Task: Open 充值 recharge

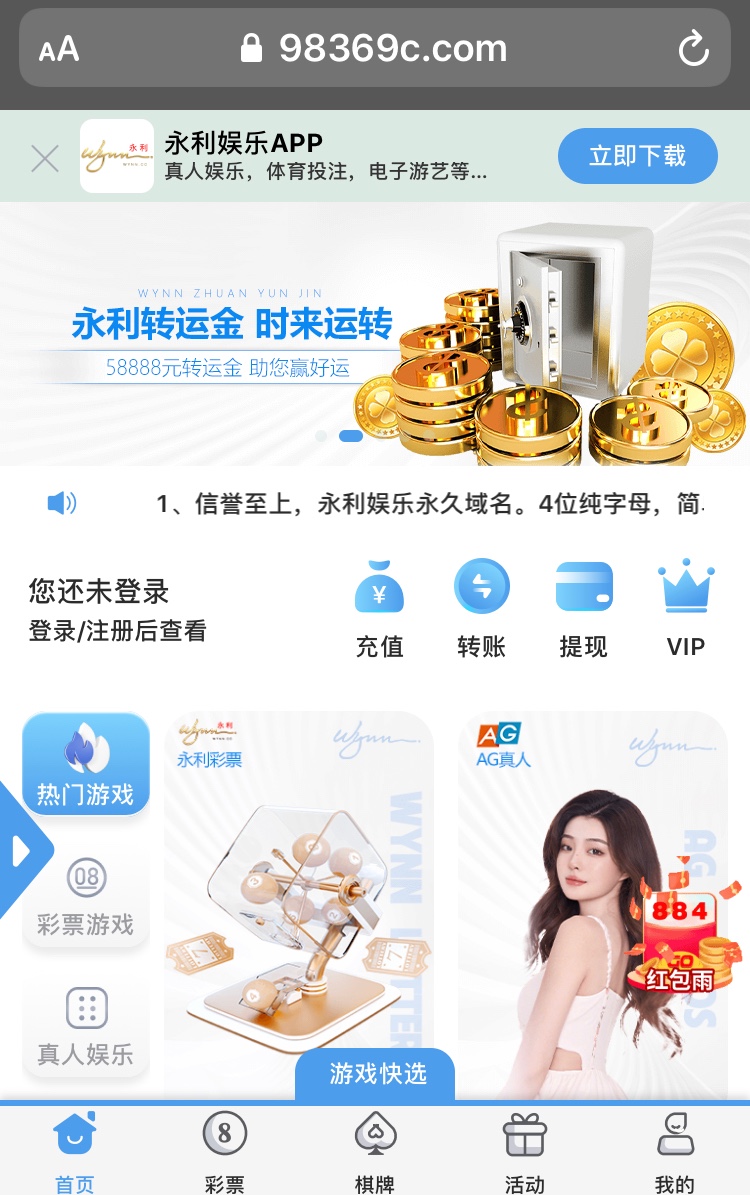Action: pos(379,609)
